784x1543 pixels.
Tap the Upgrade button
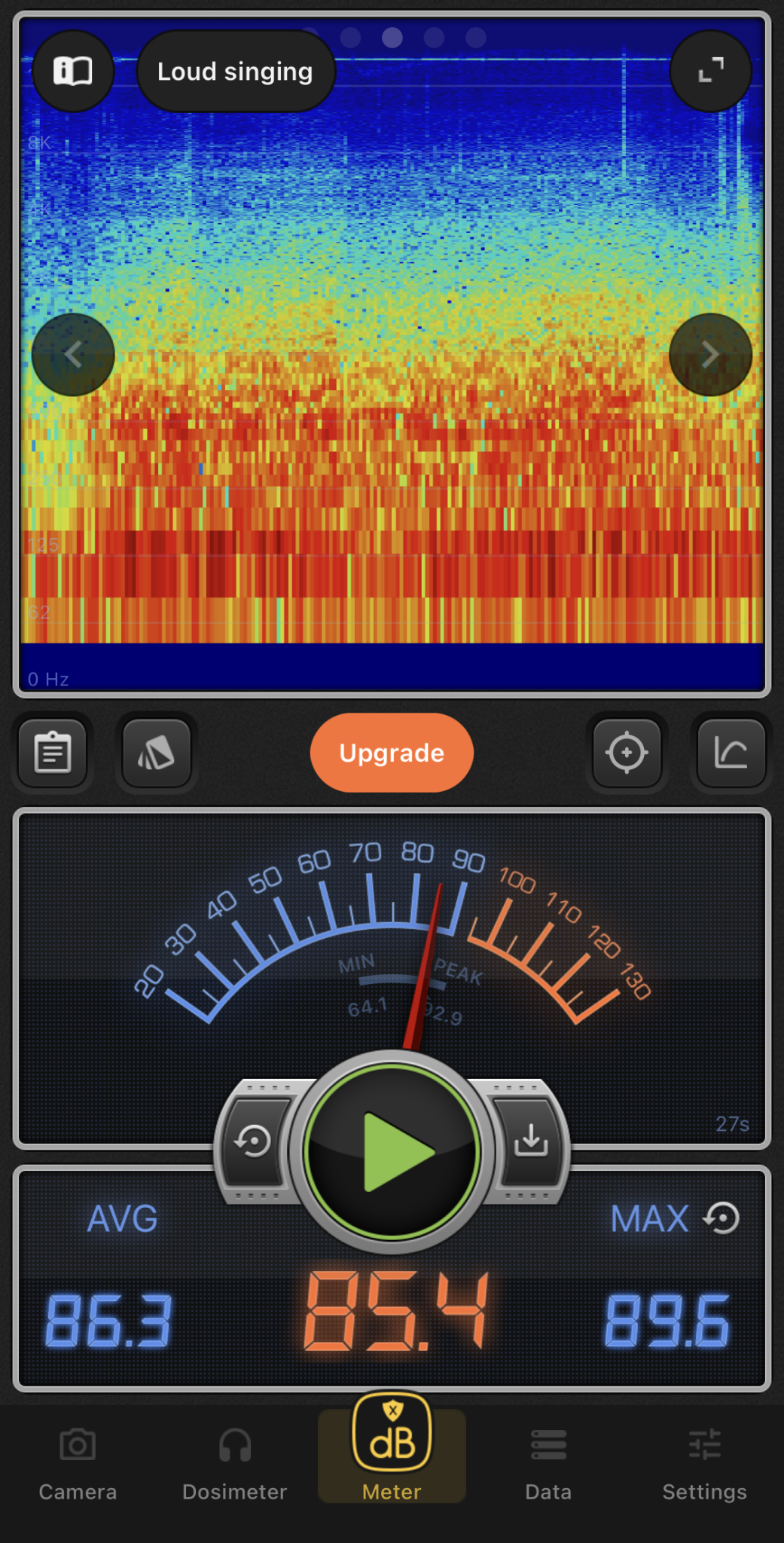pyautogui.click(x=392, y=753)
